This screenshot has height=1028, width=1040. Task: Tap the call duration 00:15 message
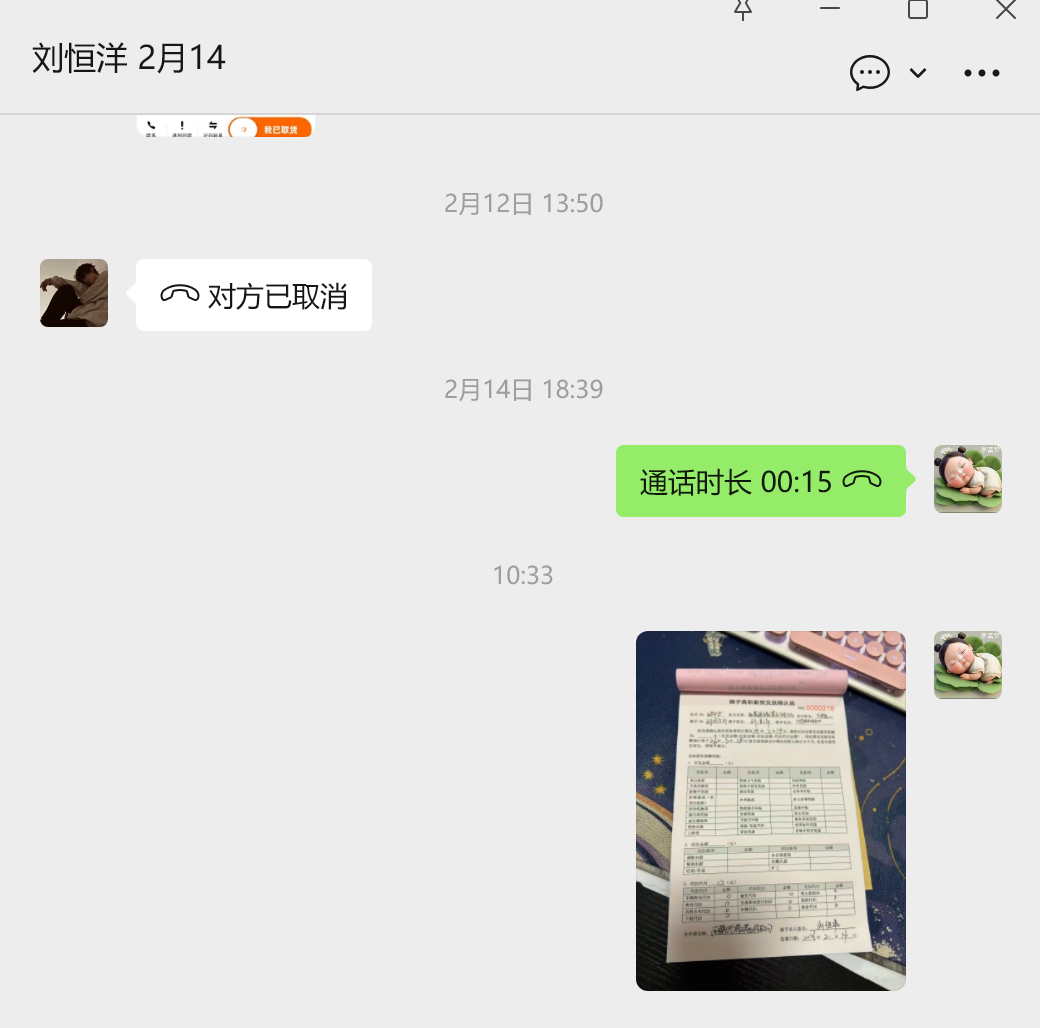[x=760, y=481]
